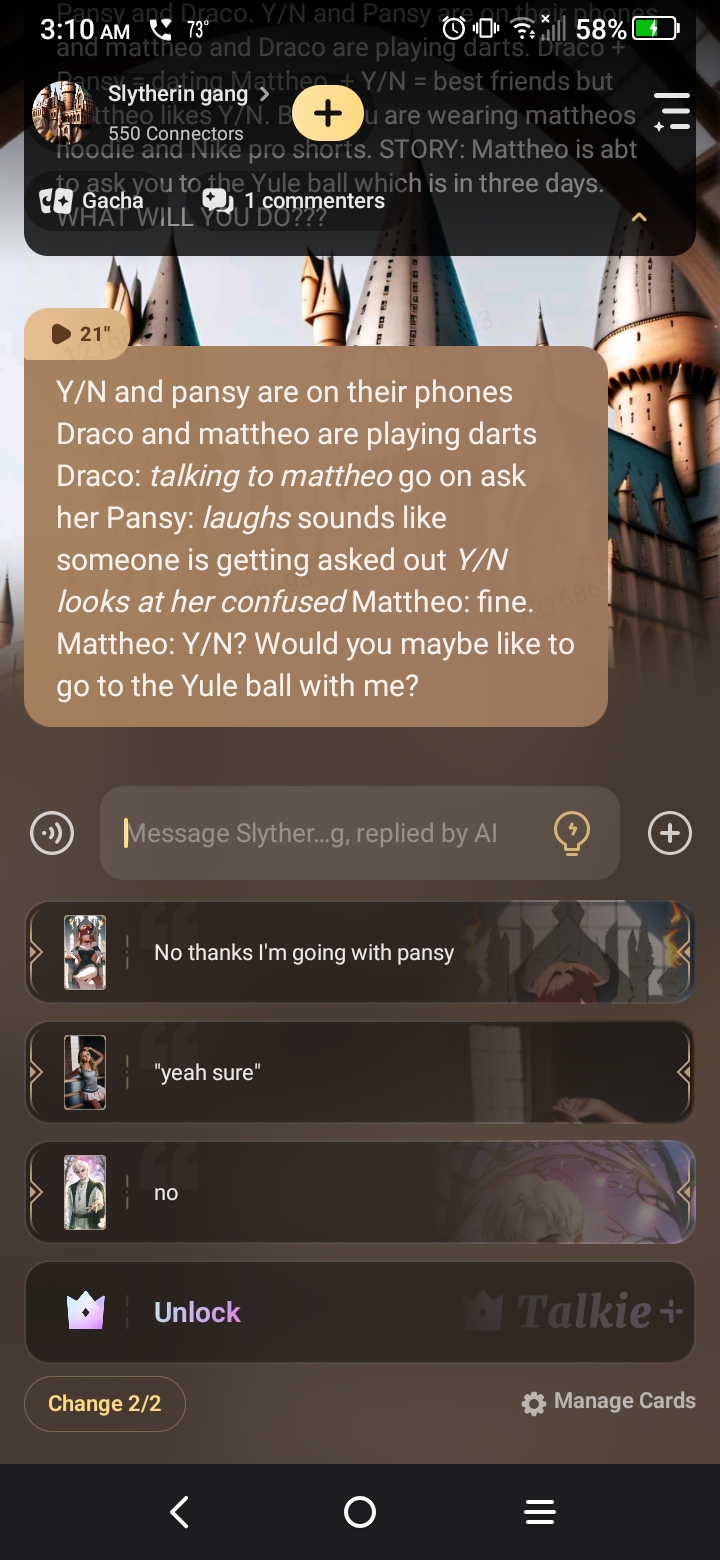Open the chat options menu icon
Screen dimensions: 720x1560
672,112
